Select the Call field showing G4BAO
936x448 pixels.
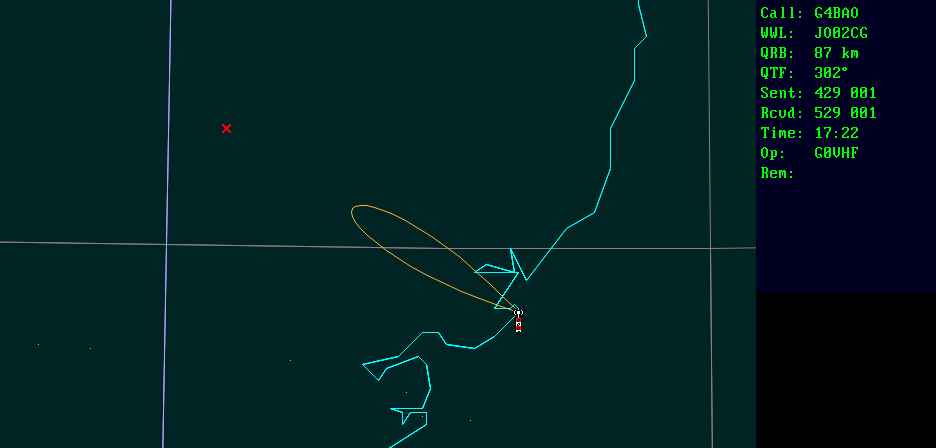(x=836, y=13)
